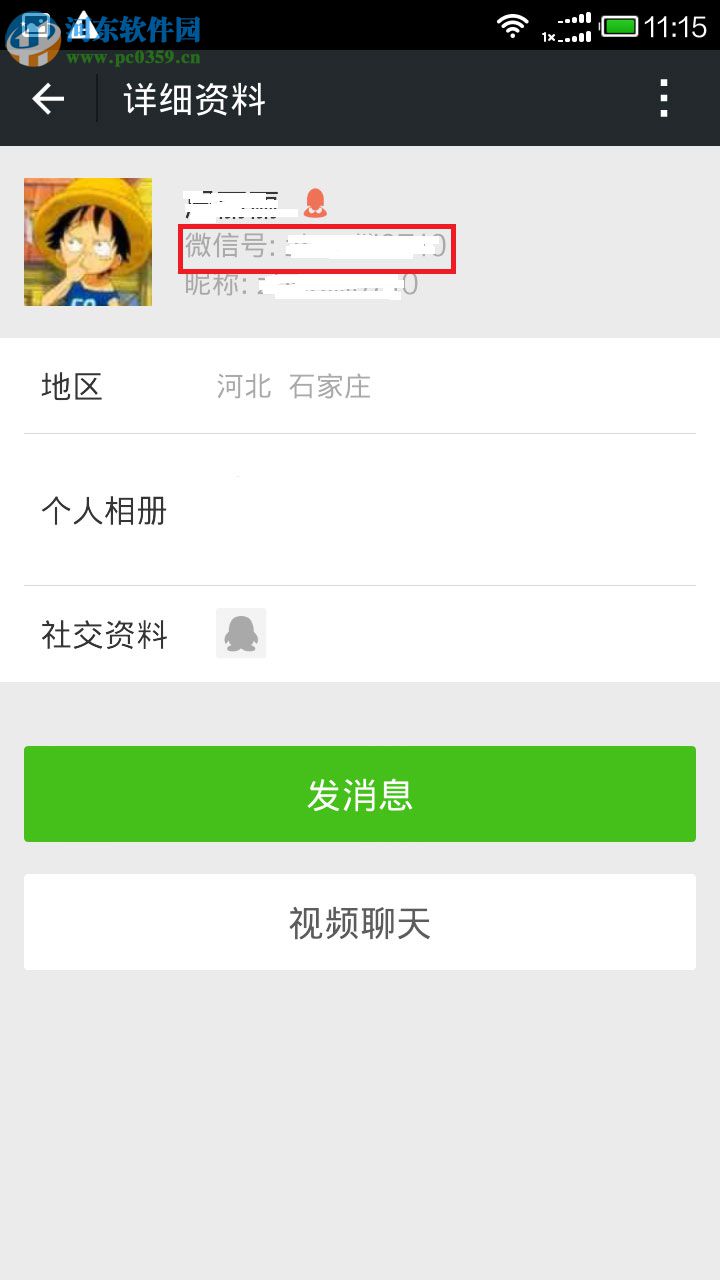Tap the 视频聊天 button

[x=360, y=922]
